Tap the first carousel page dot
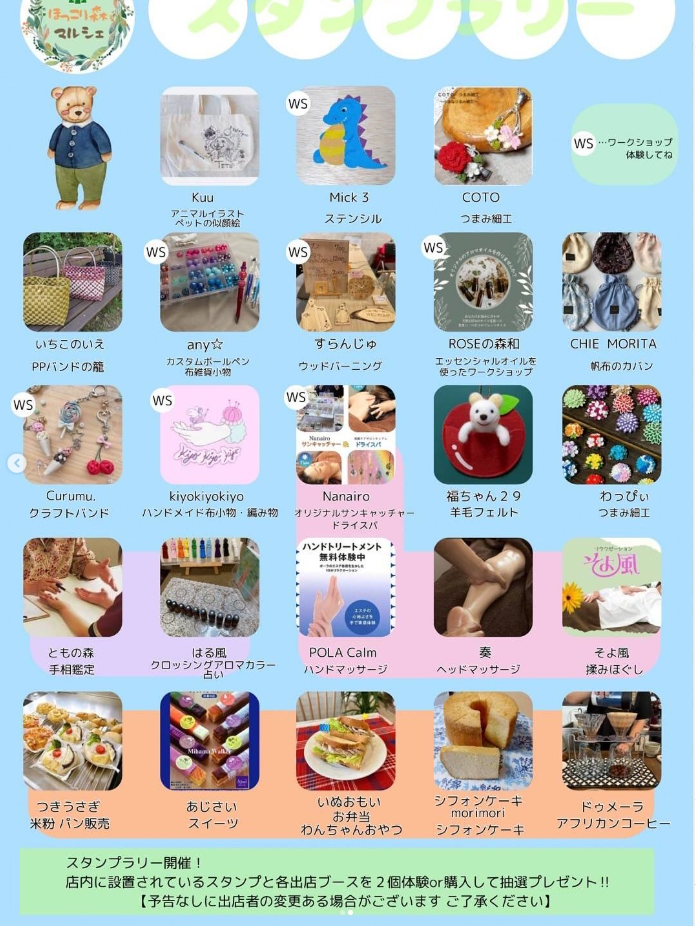Viewport: 696px width, 926px height. coord(342,912)
